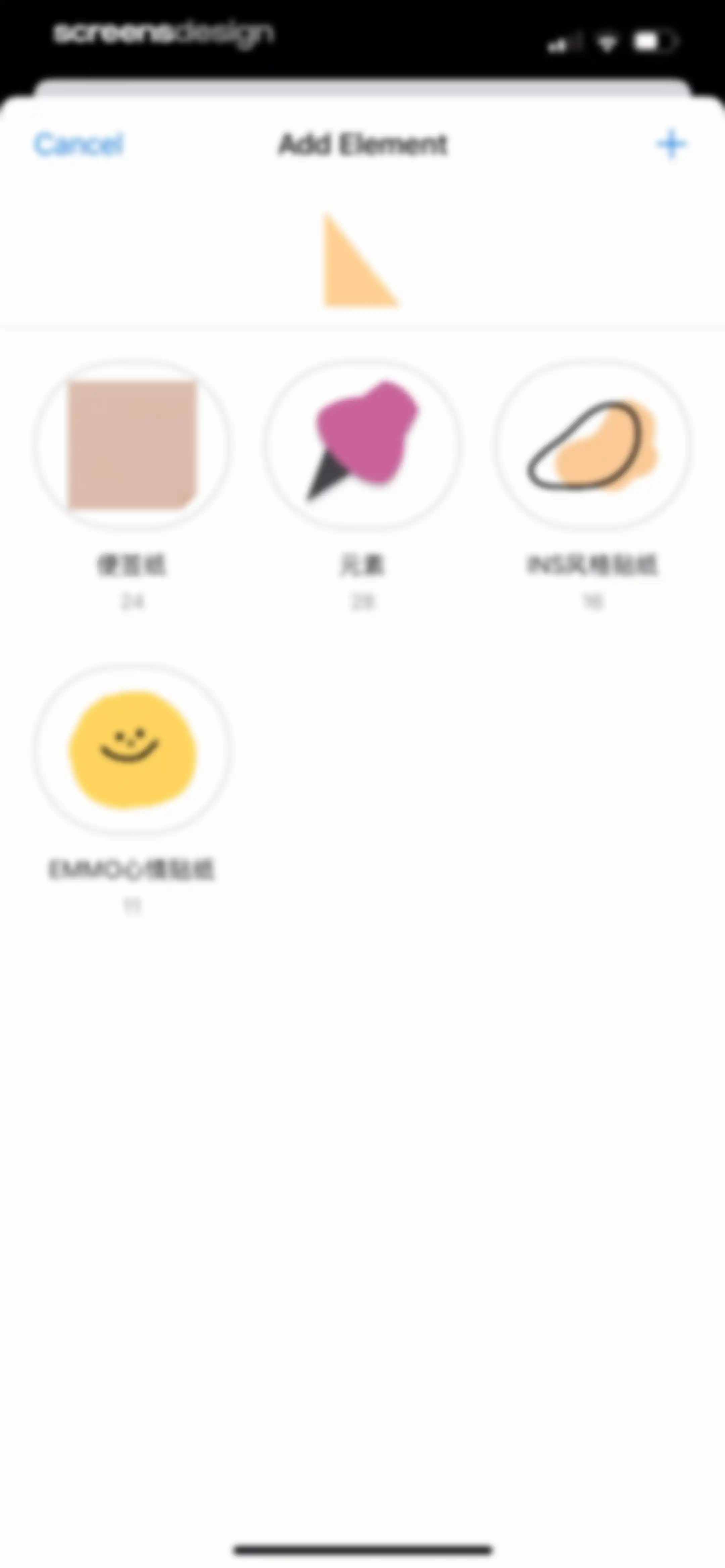Open the category with pink ice cream shape
Image resolution: width=725 pixels, height=1568 pixels.
362,444
